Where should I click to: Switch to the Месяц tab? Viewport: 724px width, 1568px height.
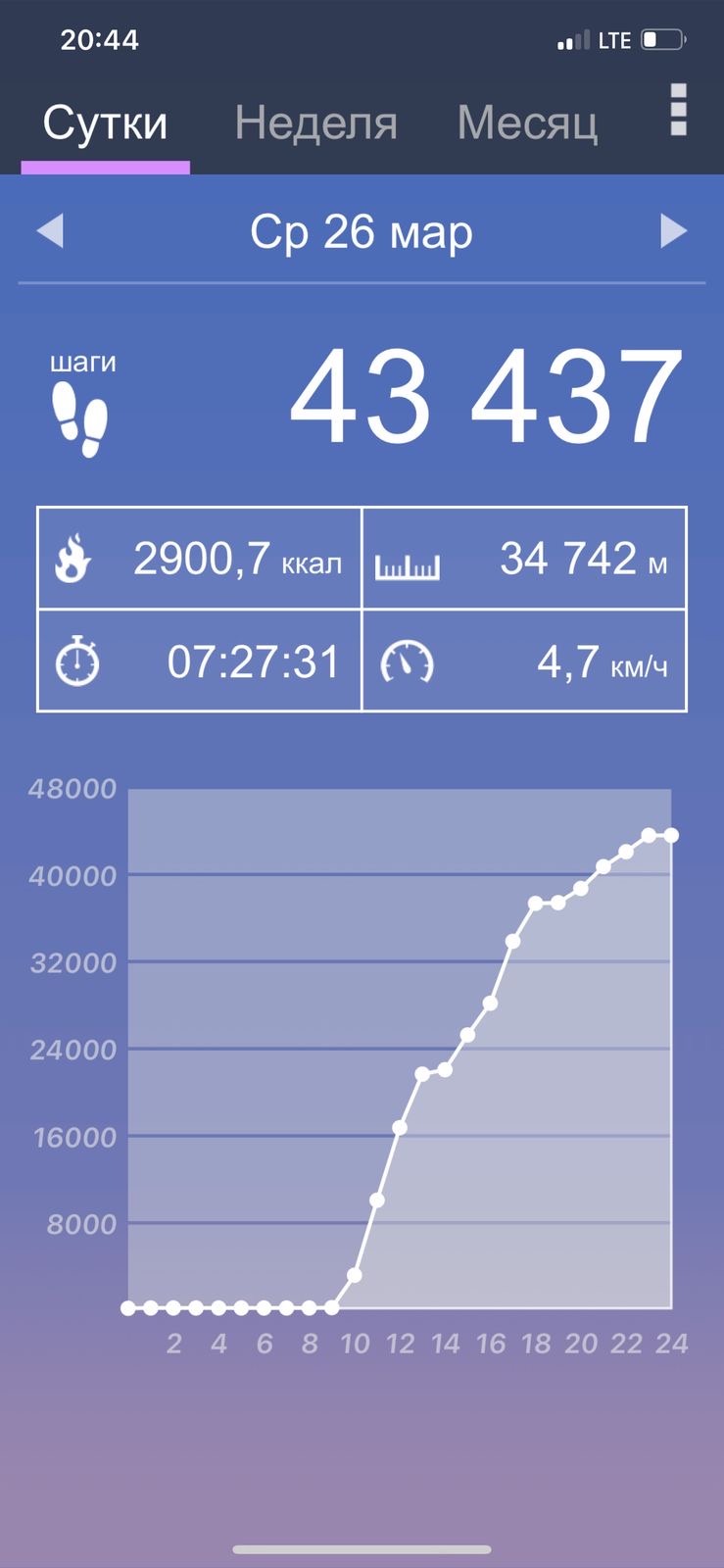527,123
